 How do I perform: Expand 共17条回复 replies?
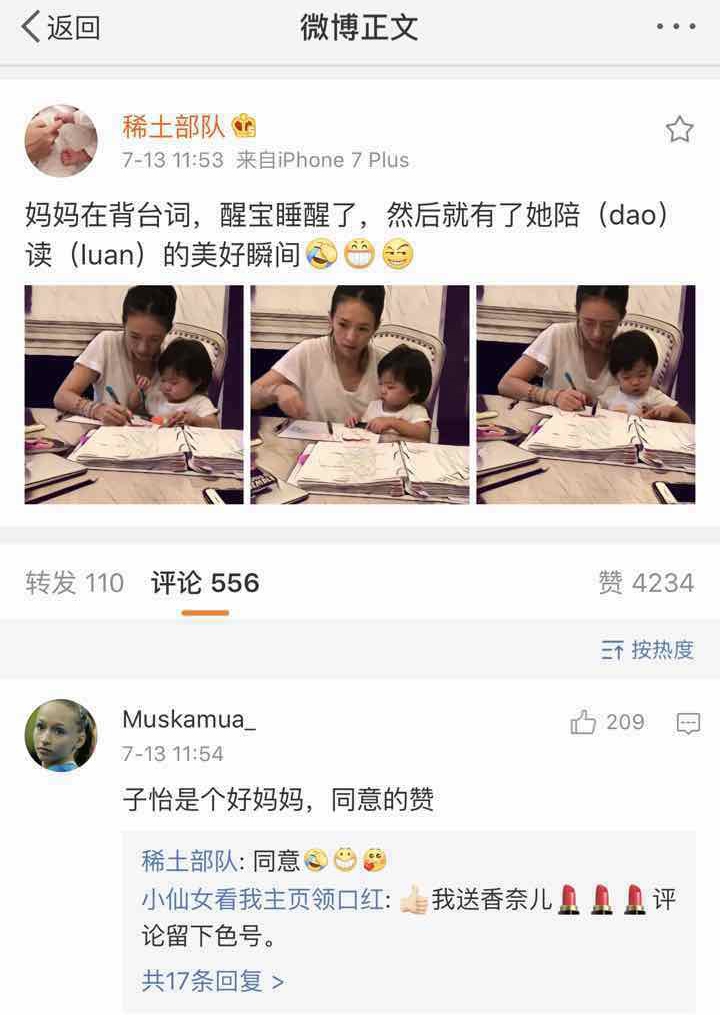[x=212, y=981]
